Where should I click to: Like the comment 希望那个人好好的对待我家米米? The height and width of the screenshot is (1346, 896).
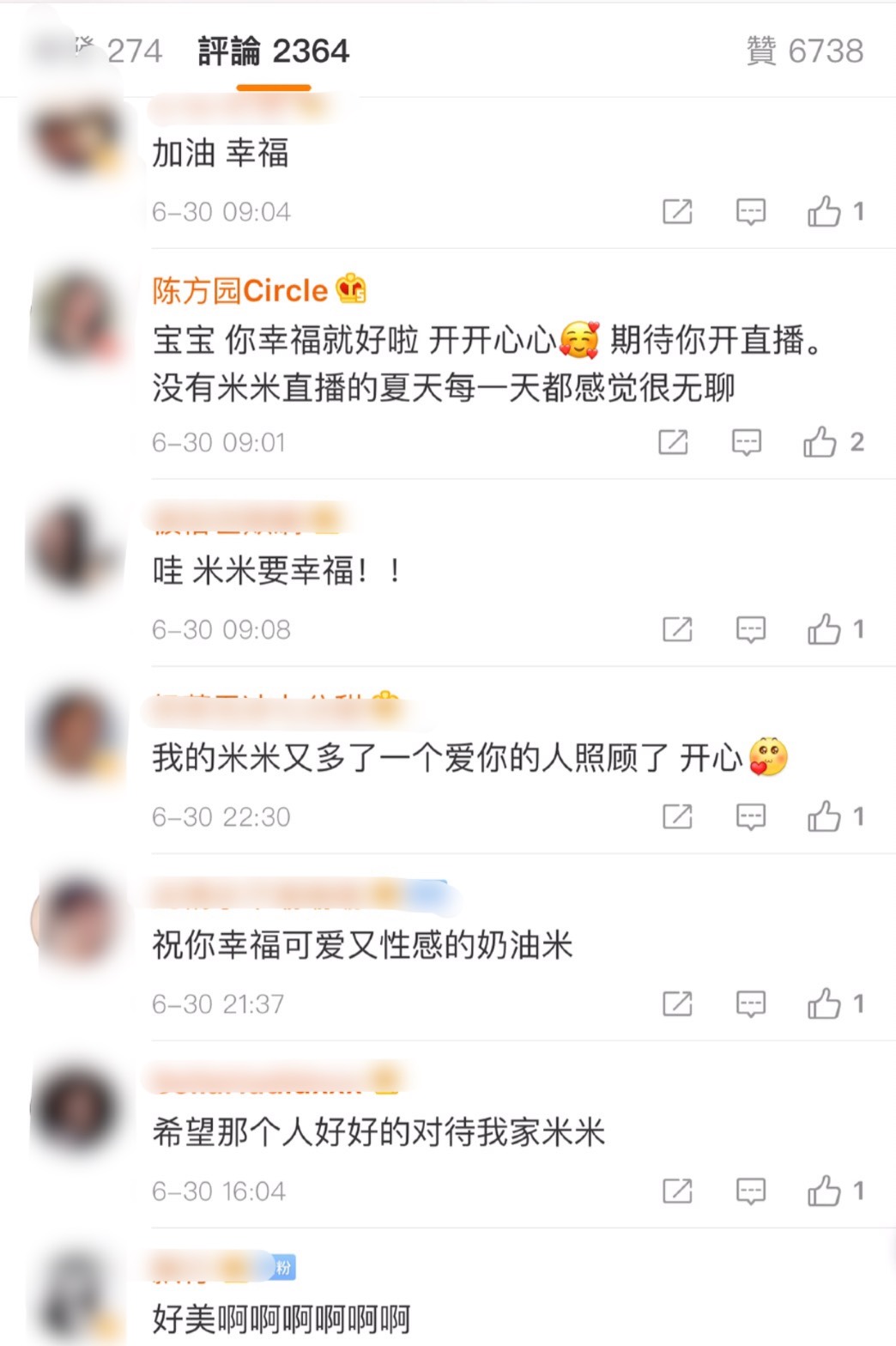824,1191
